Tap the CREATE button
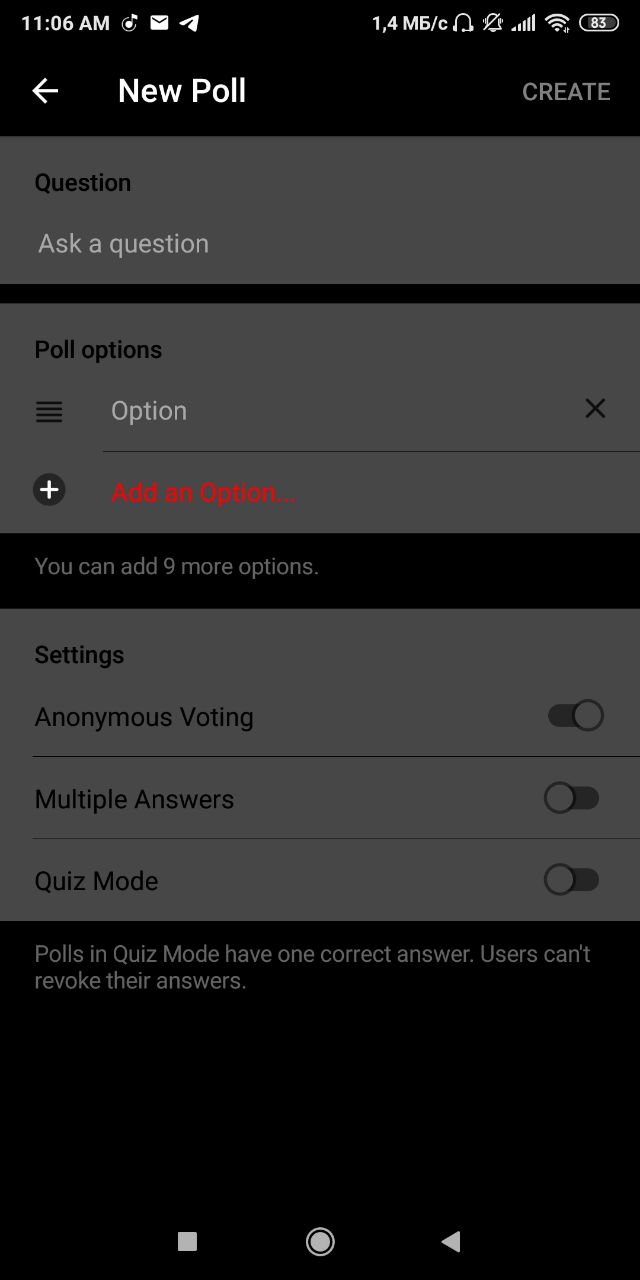 pos(565,91)
